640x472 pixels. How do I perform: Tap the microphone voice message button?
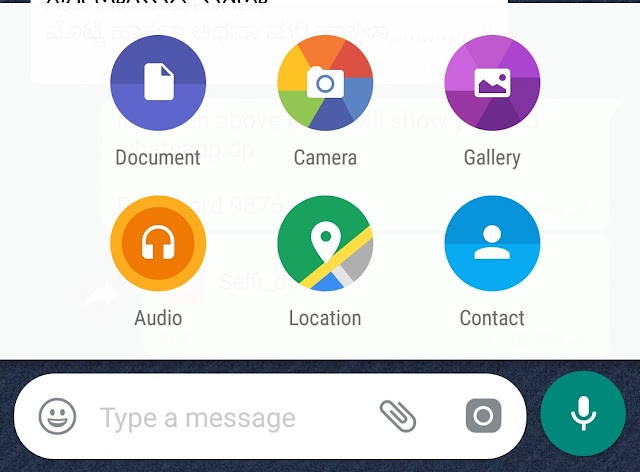(x=583, y=414)
